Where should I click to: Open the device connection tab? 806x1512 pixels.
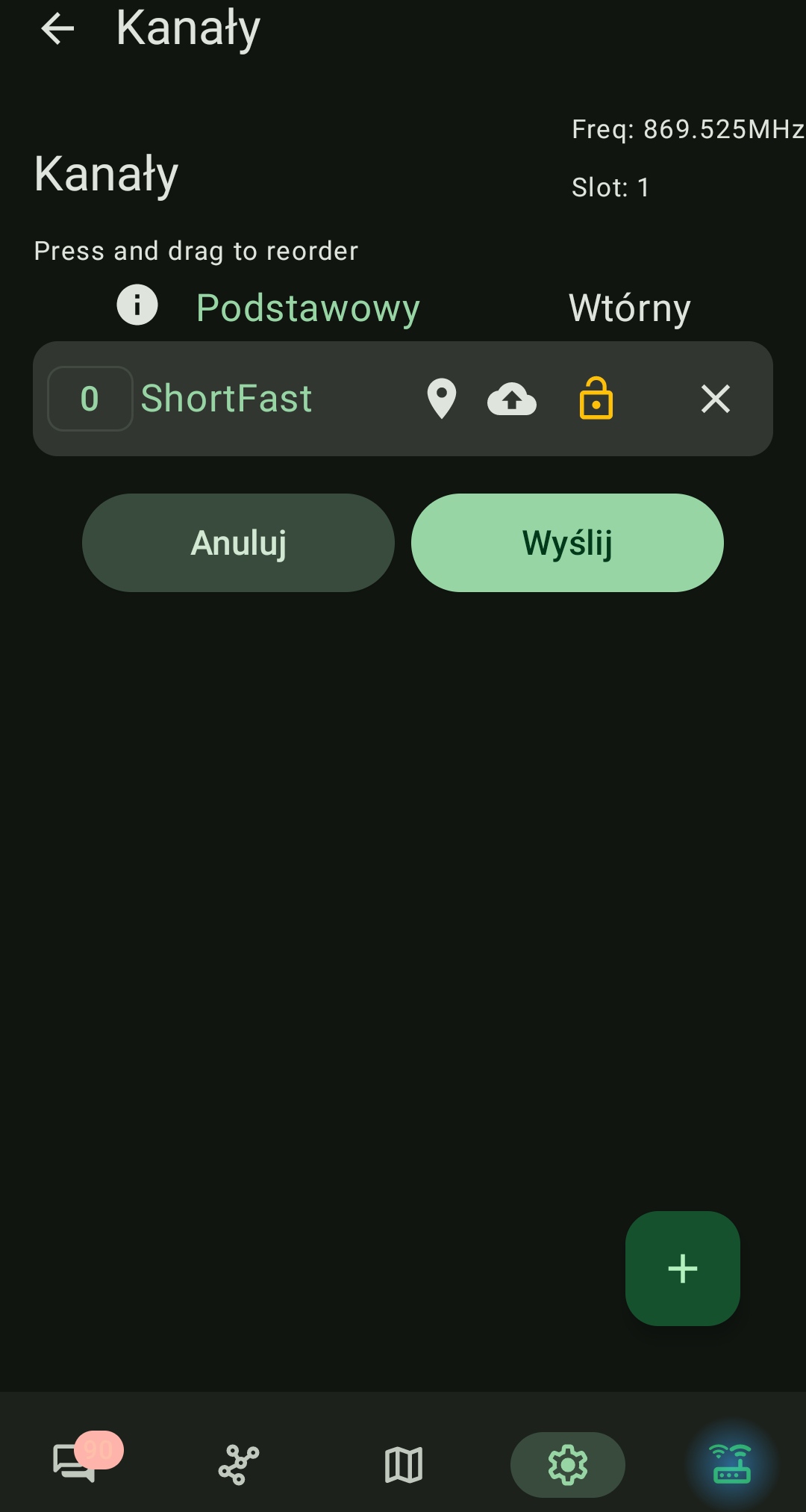click(731, 1465)
